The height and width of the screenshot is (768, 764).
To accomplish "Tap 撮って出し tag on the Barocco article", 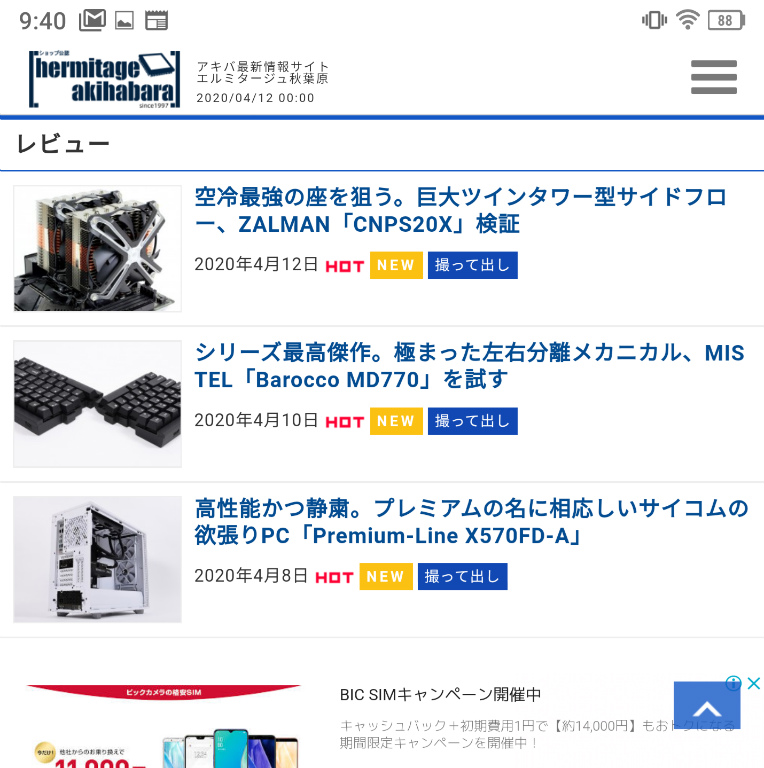I will 472,421.
